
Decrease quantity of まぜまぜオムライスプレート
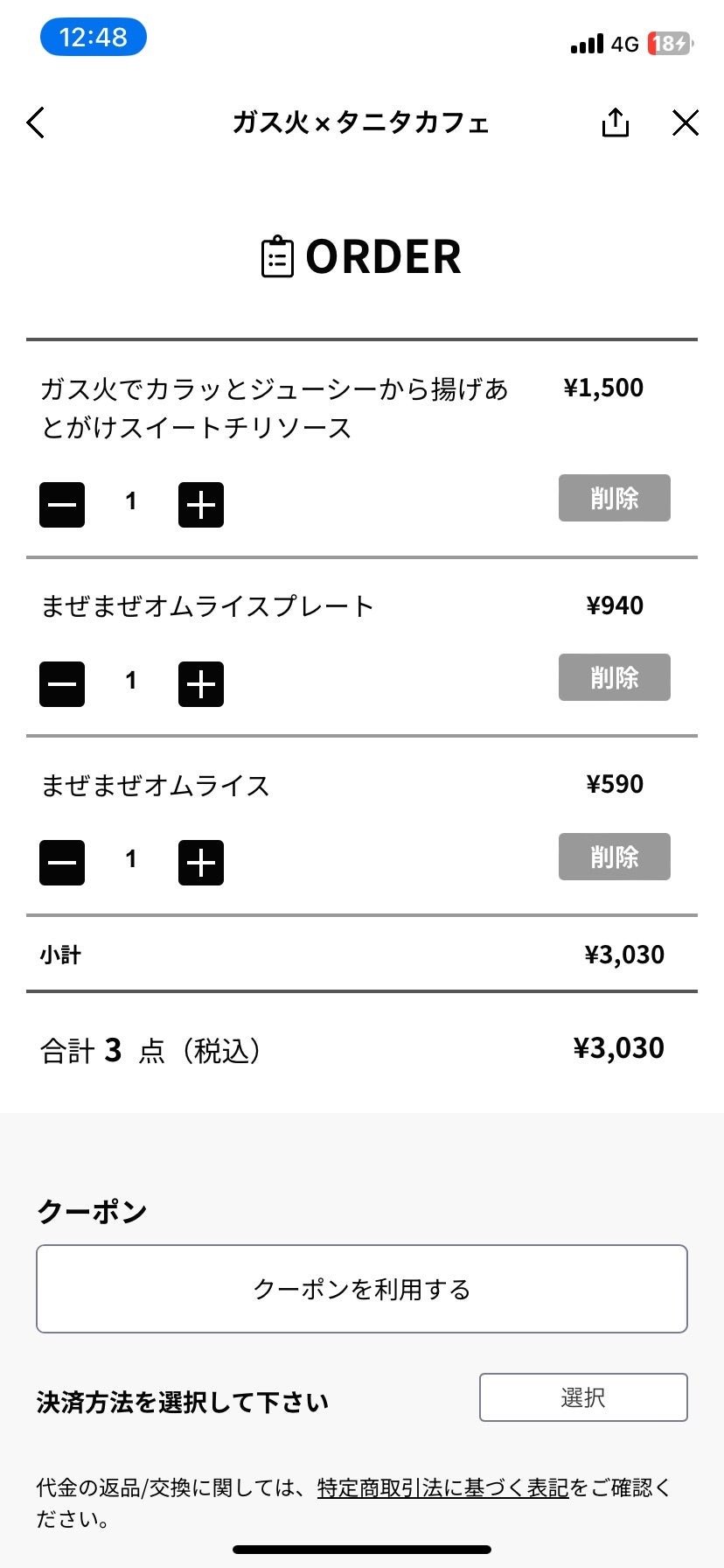coord(62,684)
